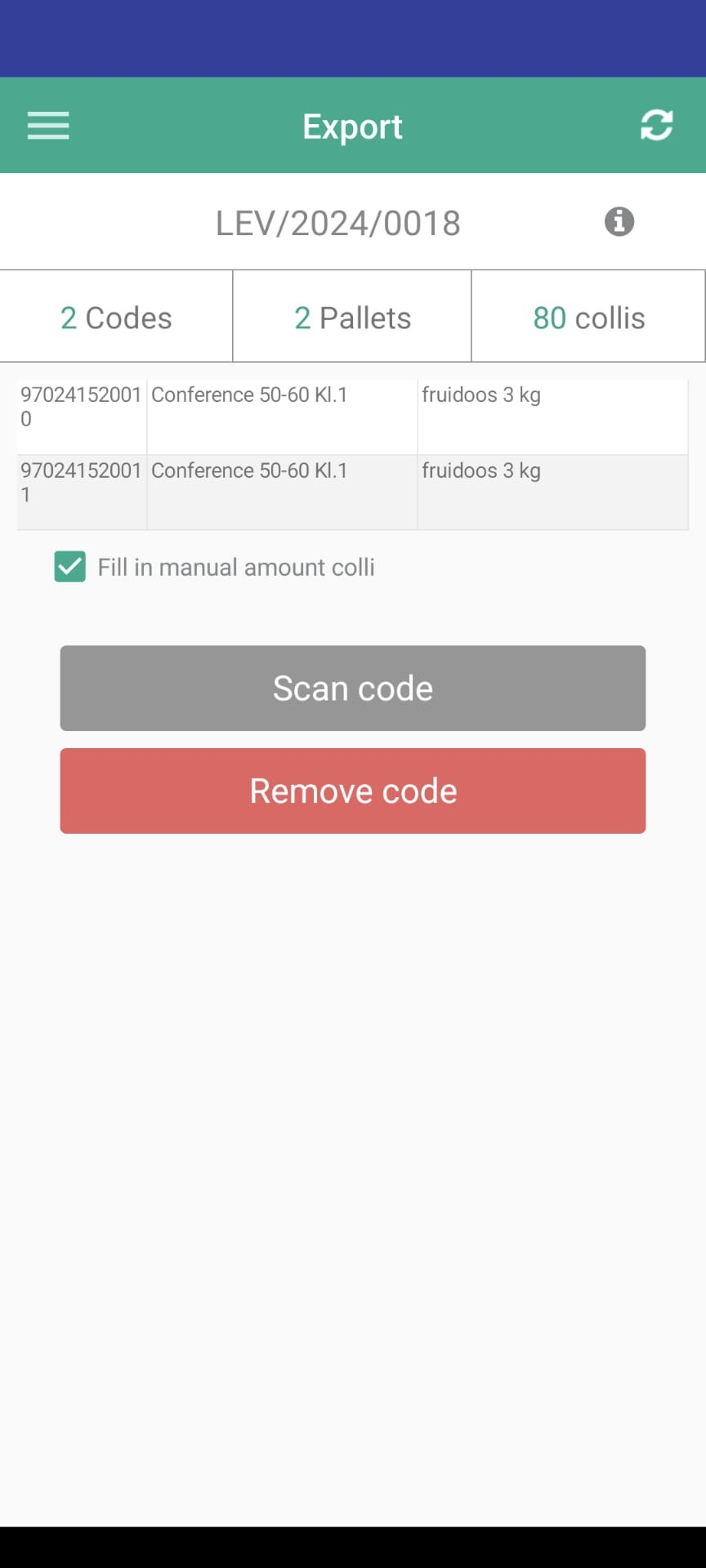Image resolution: width=706 pixels, height=1568 pixels.
Task: Tap the refresh icon in the header
Action: (656, 126)
